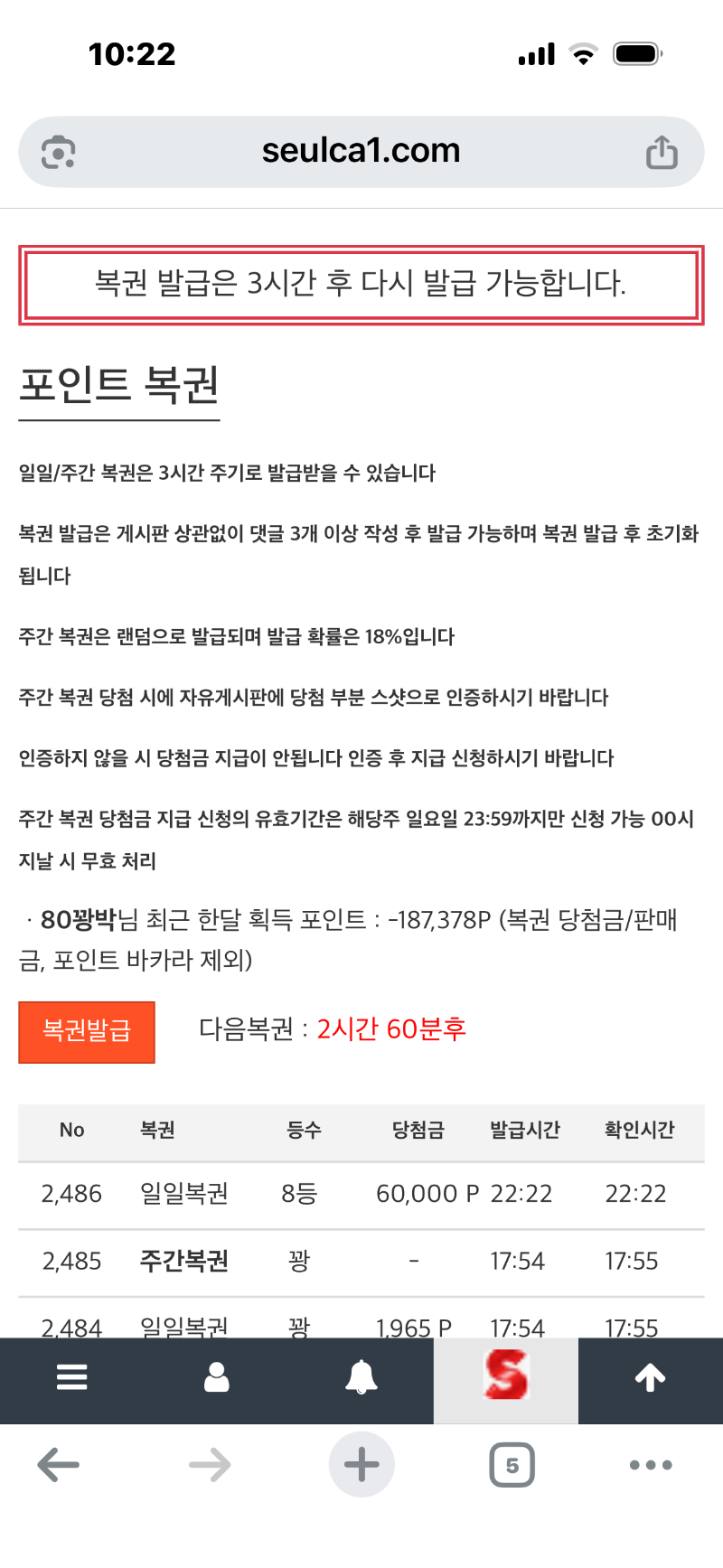Open the notifications bell
Screen dimensions: 723x1568
361,1377
